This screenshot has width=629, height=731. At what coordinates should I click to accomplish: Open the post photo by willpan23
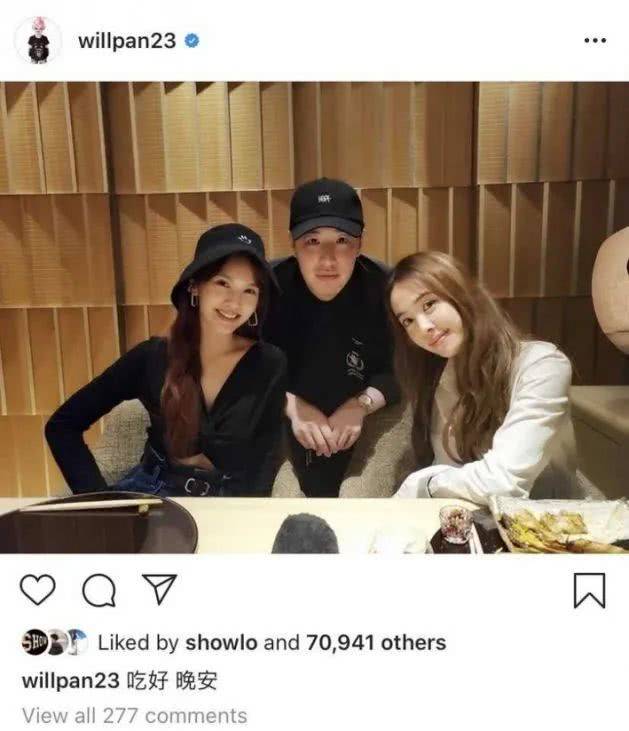point(314,316)
